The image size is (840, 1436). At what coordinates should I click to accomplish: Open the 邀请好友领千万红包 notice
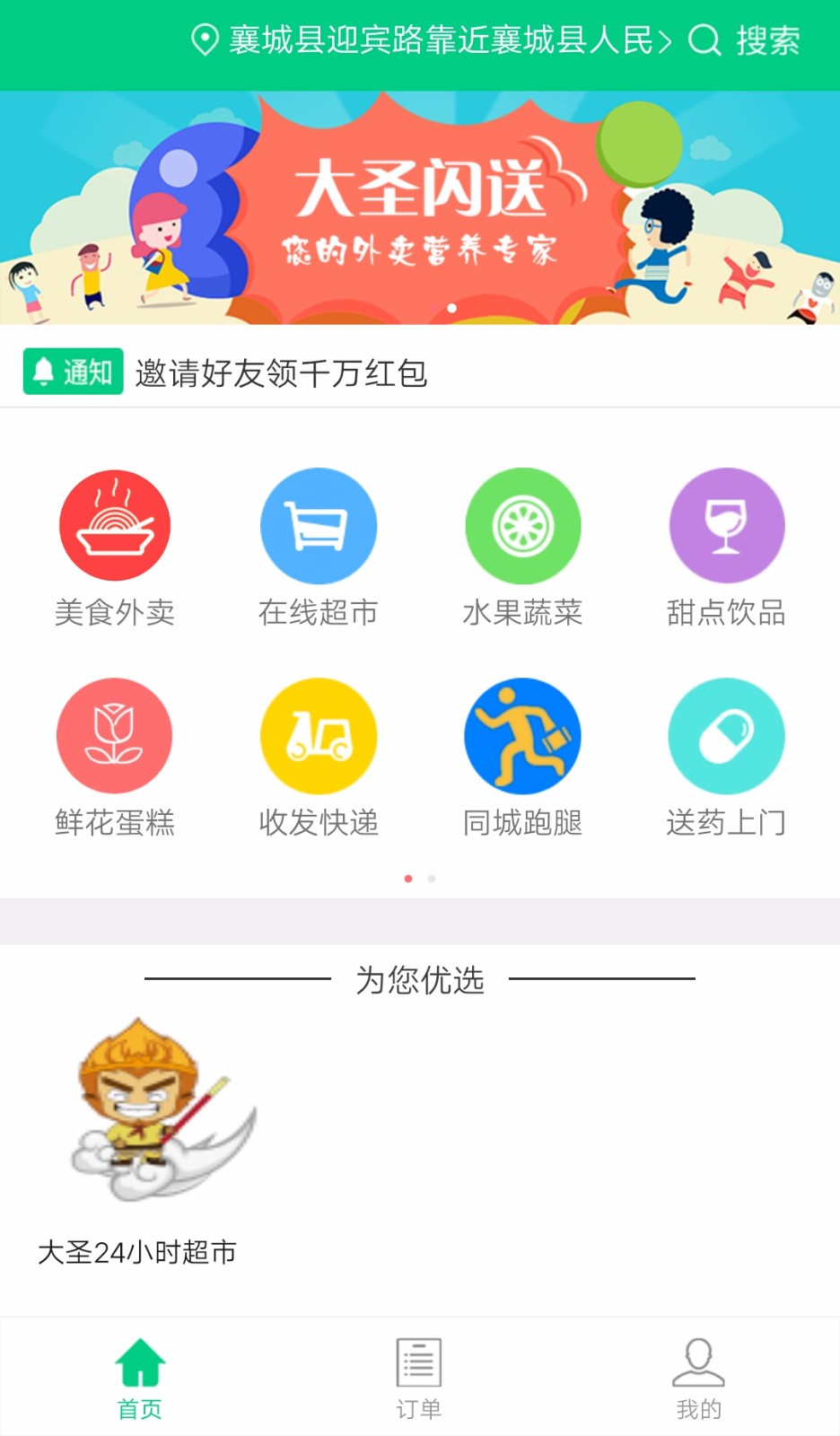click(280, 373)
